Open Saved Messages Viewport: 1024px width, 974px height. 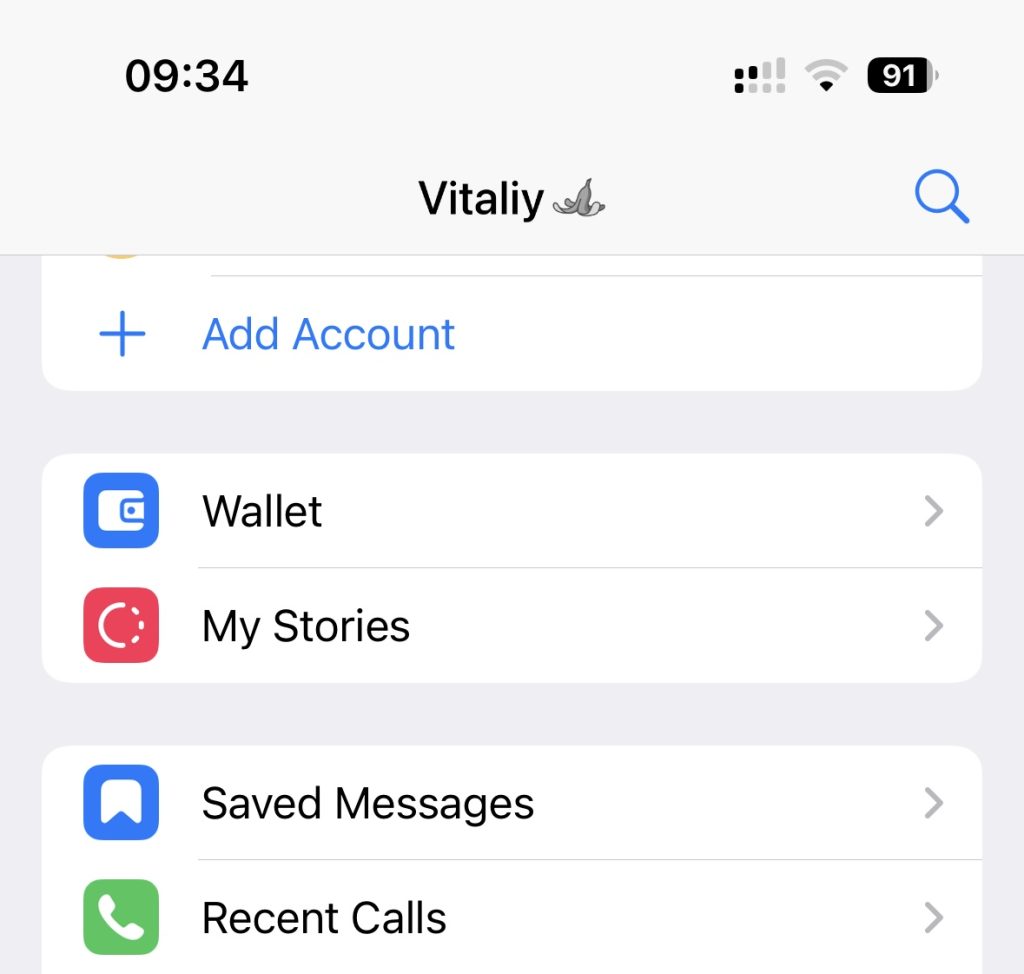pyautogui.click(x=511, y=803)
